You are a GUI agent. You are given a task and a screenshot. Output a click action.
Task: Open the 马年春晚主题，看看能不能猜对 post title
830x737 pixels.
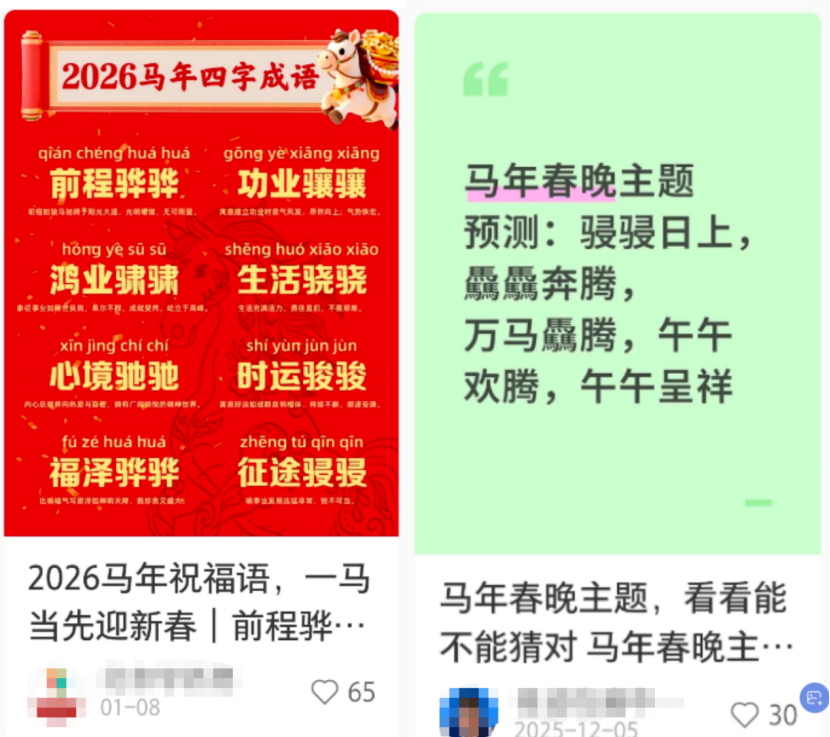click(615, 622)
